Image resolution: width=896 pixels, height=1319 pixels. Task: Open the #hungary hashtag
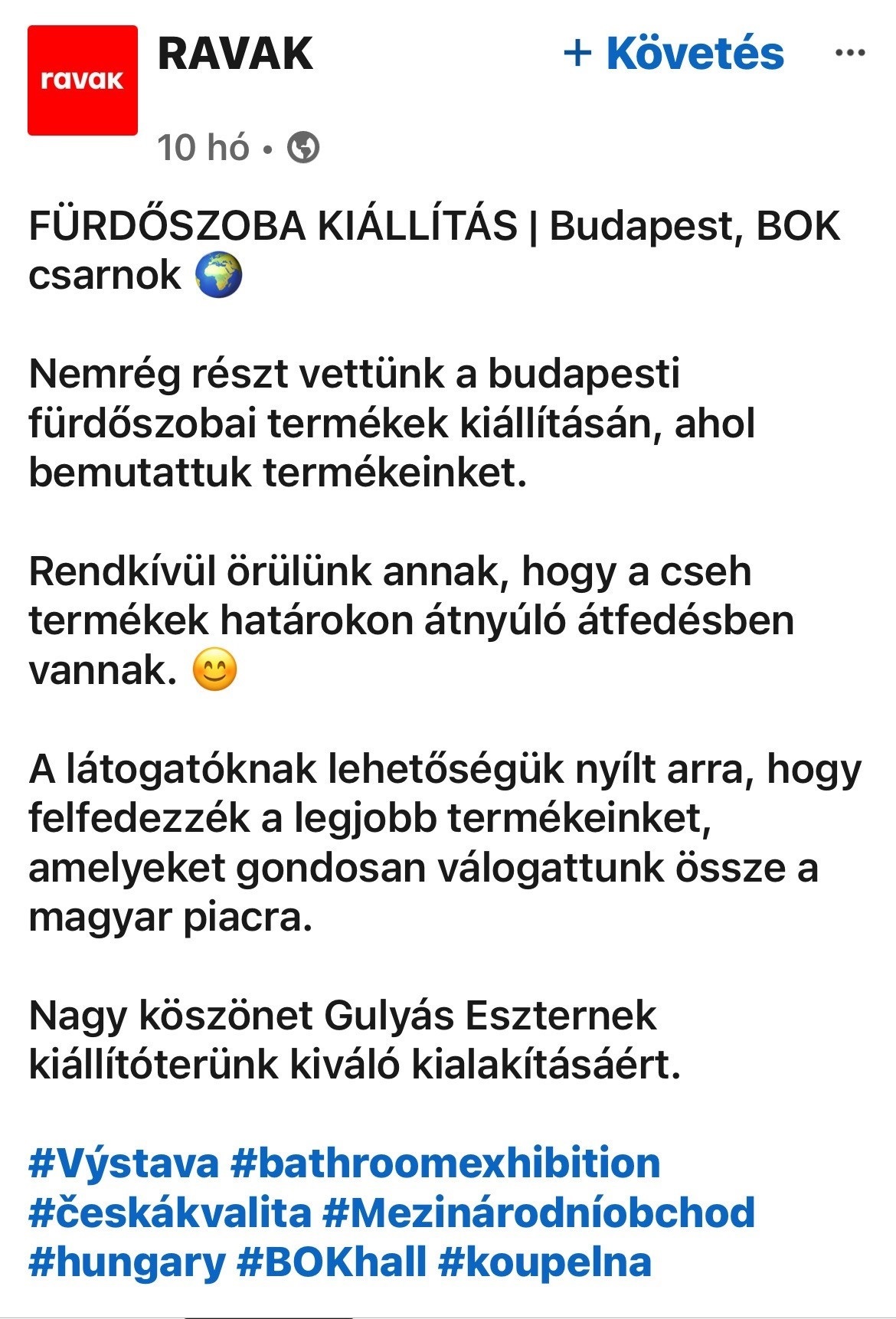127,1262
